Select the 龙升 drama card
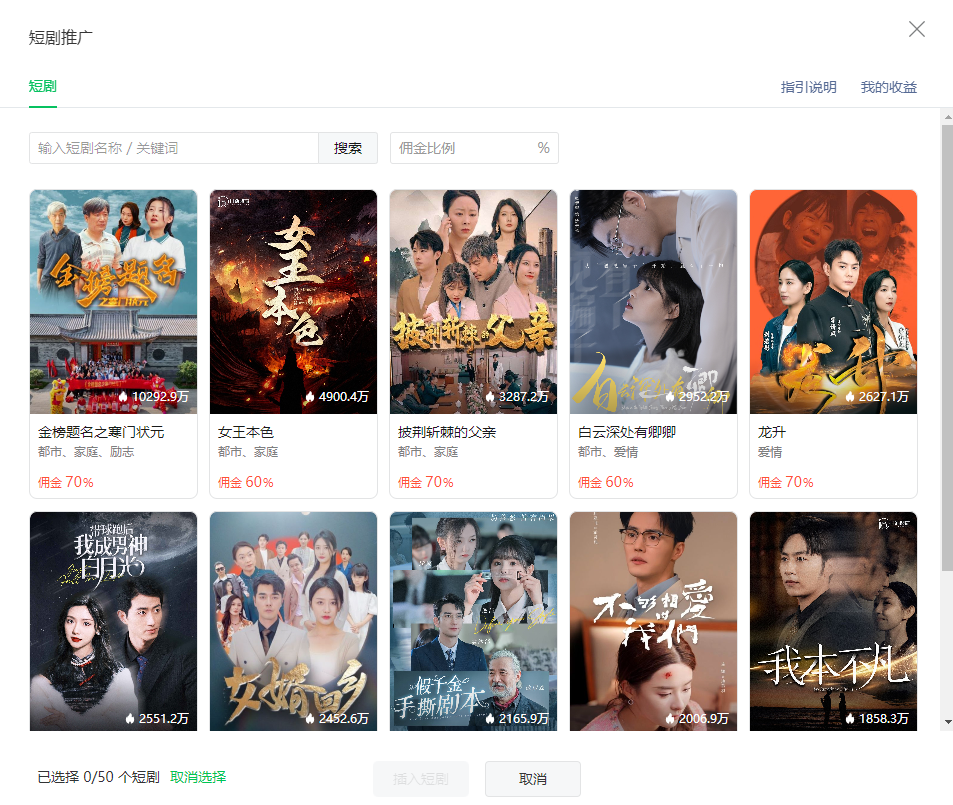This screenshot has width=953, height=805. (x=833, y=343)
